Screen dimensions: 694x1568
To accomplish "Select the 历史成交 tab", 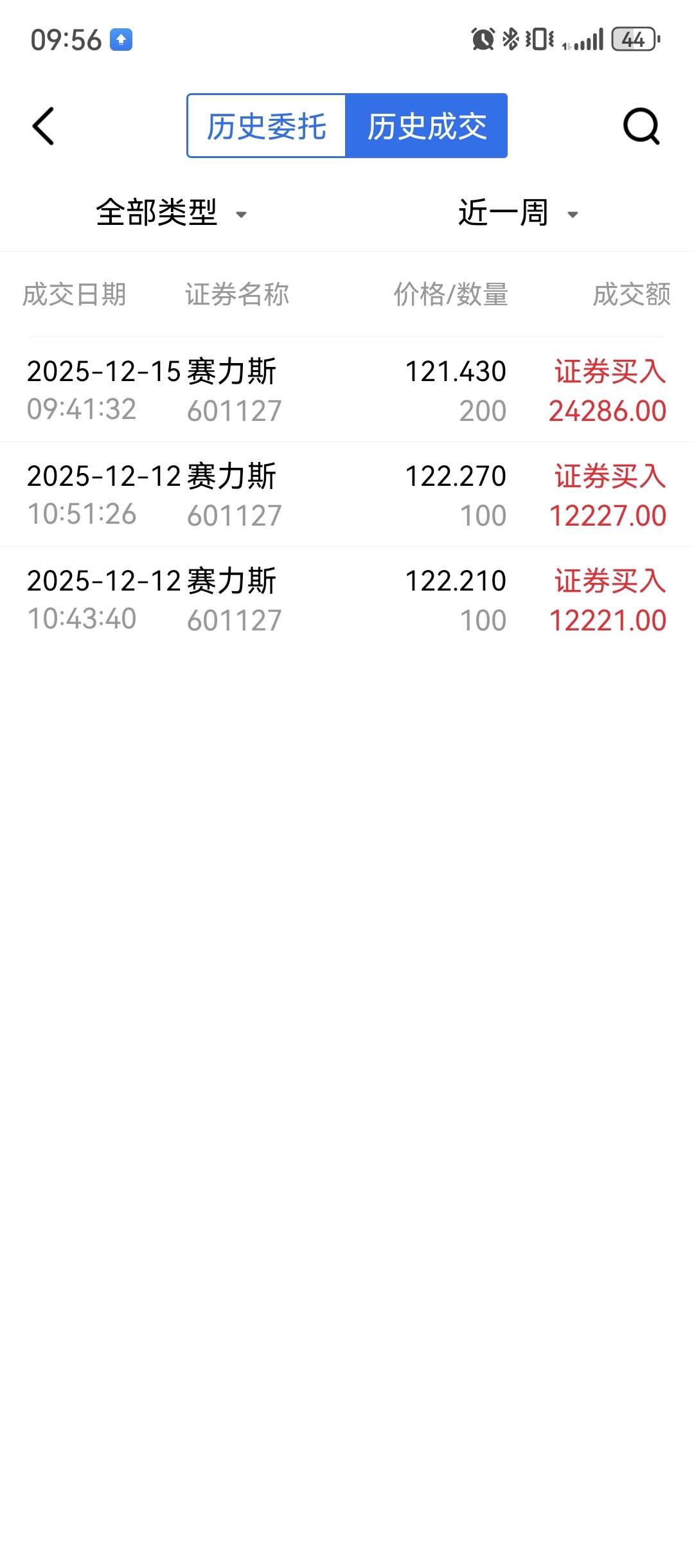I will (427, 126).
